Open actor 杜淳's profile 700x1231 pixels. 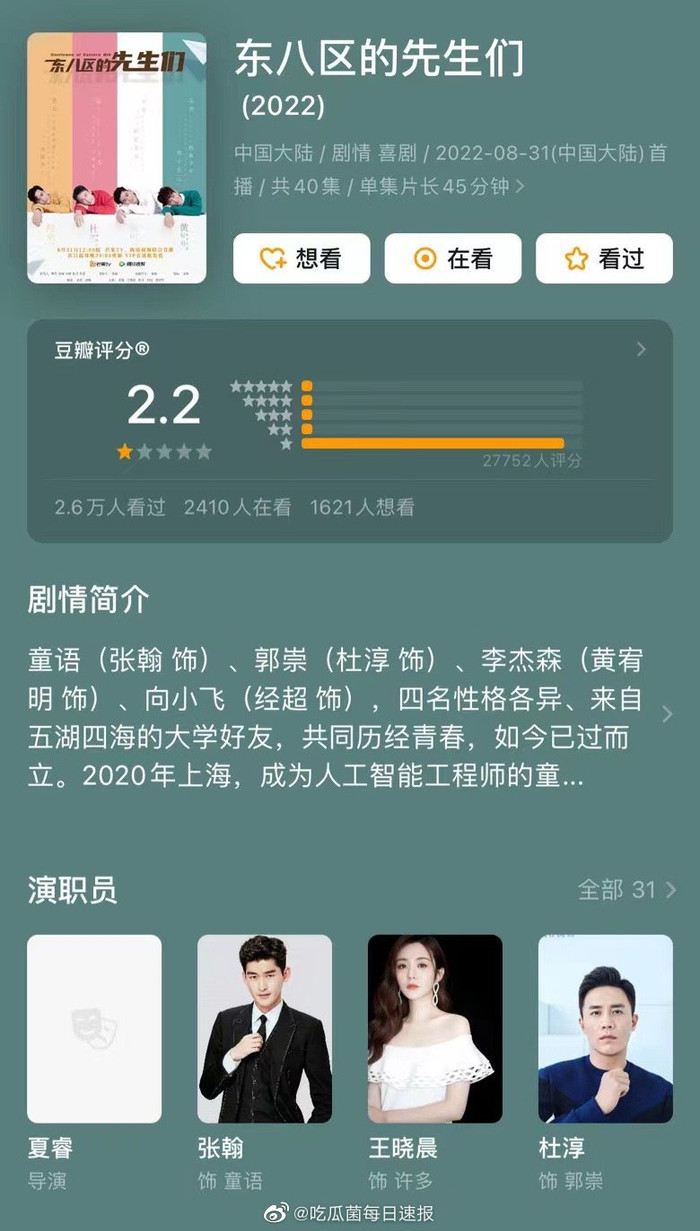(x=605, y=1029)
